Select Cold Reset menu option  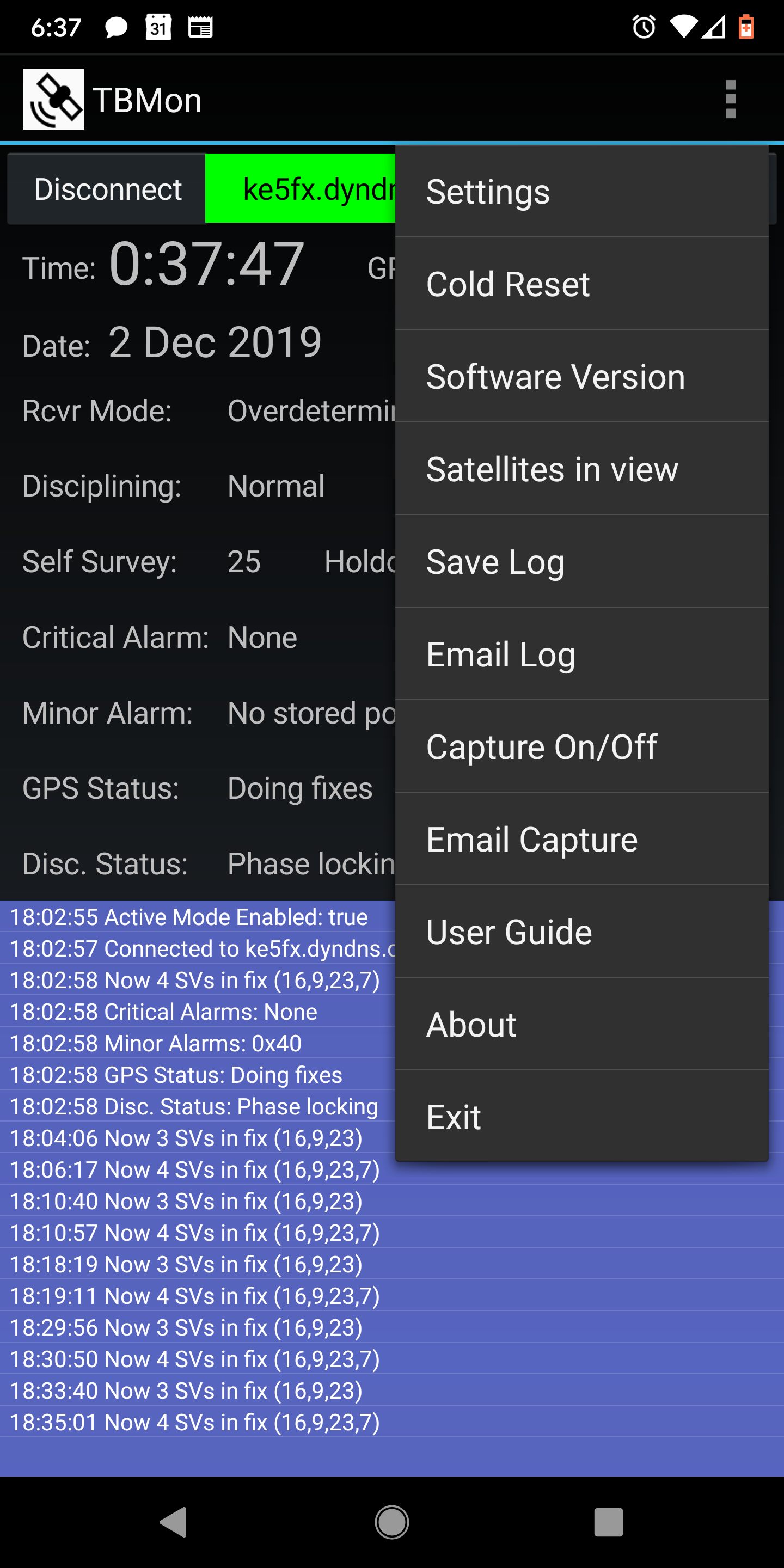tap(581, 284)
